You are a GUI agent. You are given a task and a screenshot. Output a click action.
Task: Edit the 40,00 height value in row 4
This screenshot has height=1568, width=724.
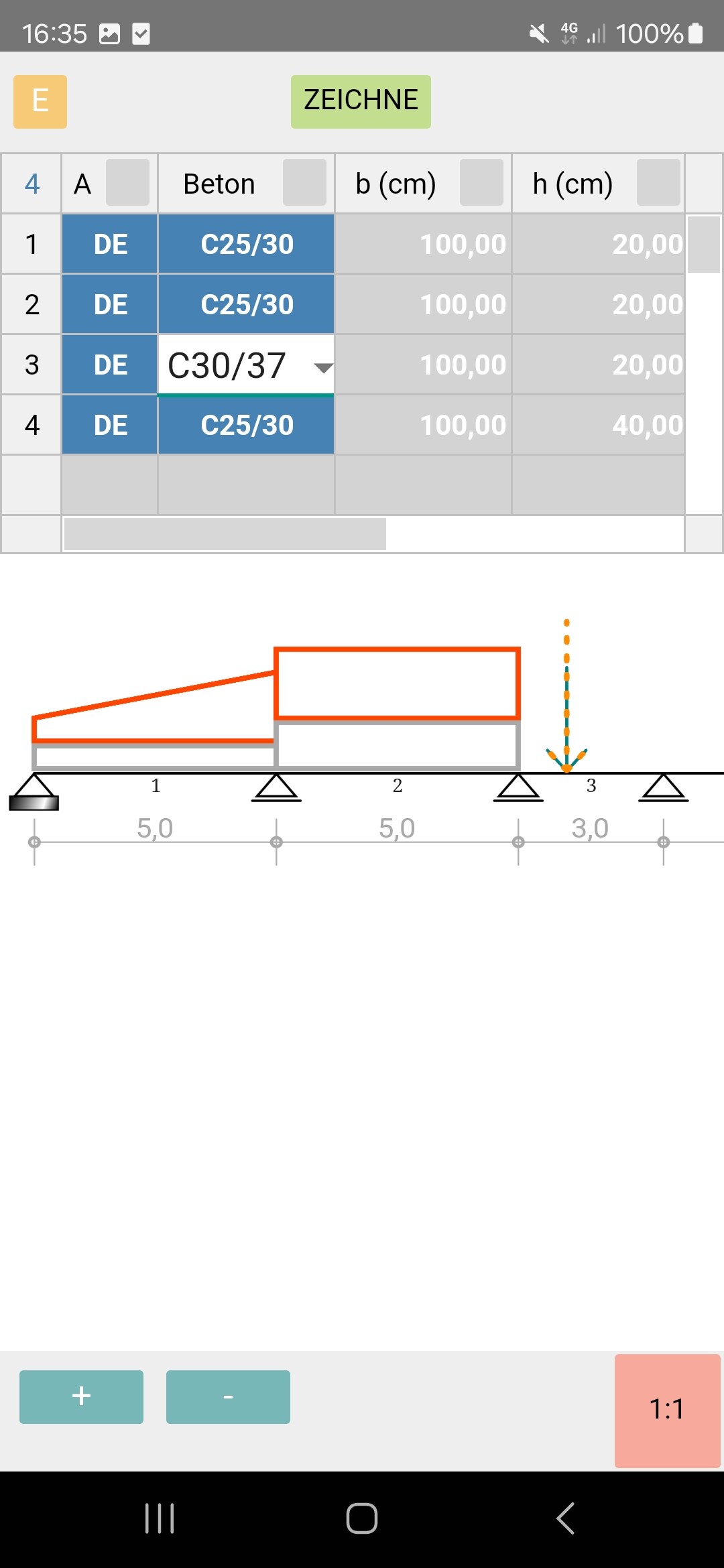599,425
